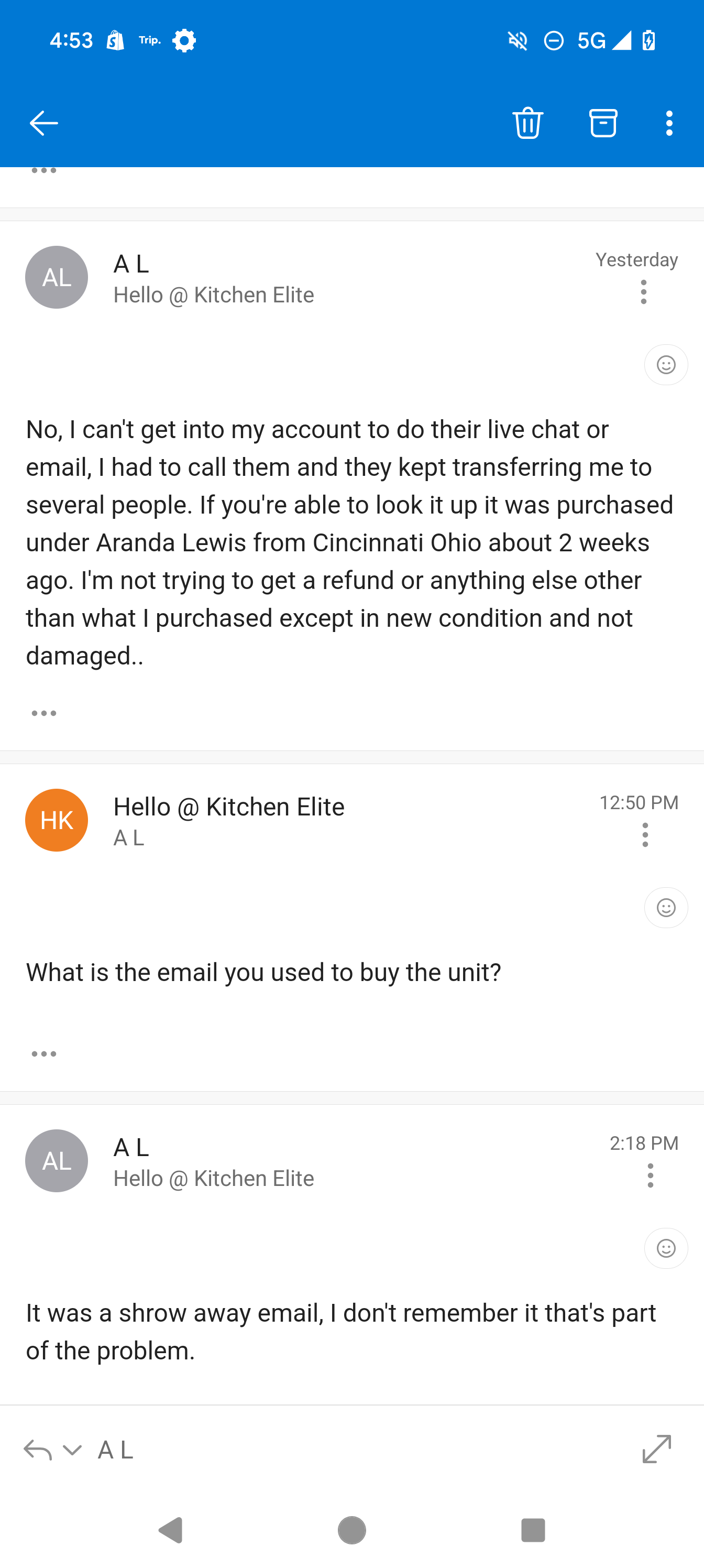Go to the system home screen

(x=351, y=1530)
